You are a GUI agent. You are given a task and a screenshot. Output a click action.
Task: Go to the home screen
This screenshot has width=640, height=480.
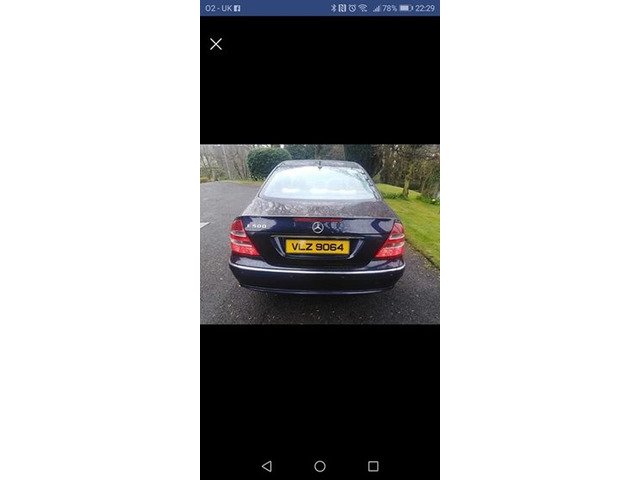320,466
